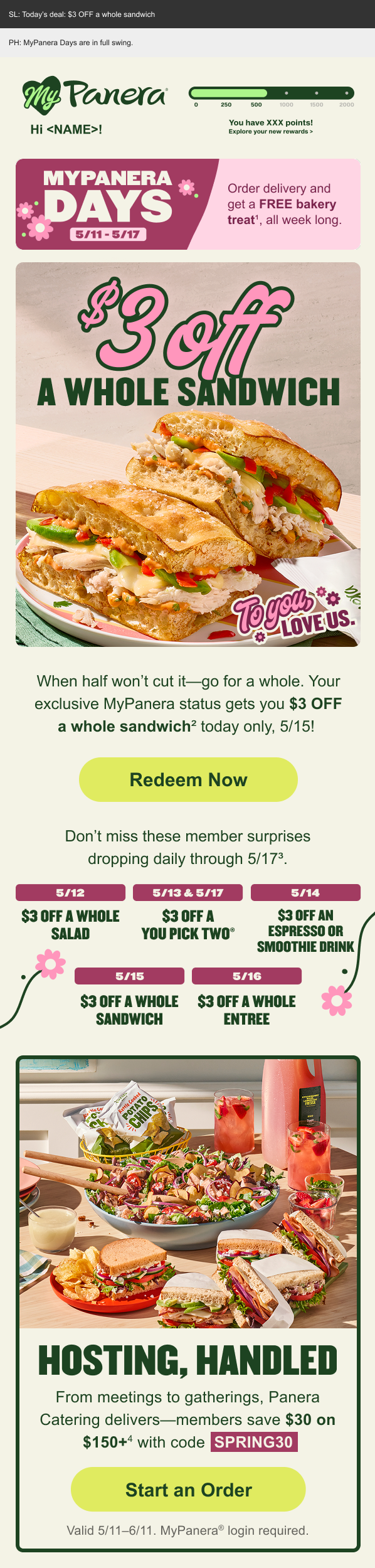Screen dimensions: 375x1568
Task: Open the Explore your new rewards link
Action: pos(270,132)
